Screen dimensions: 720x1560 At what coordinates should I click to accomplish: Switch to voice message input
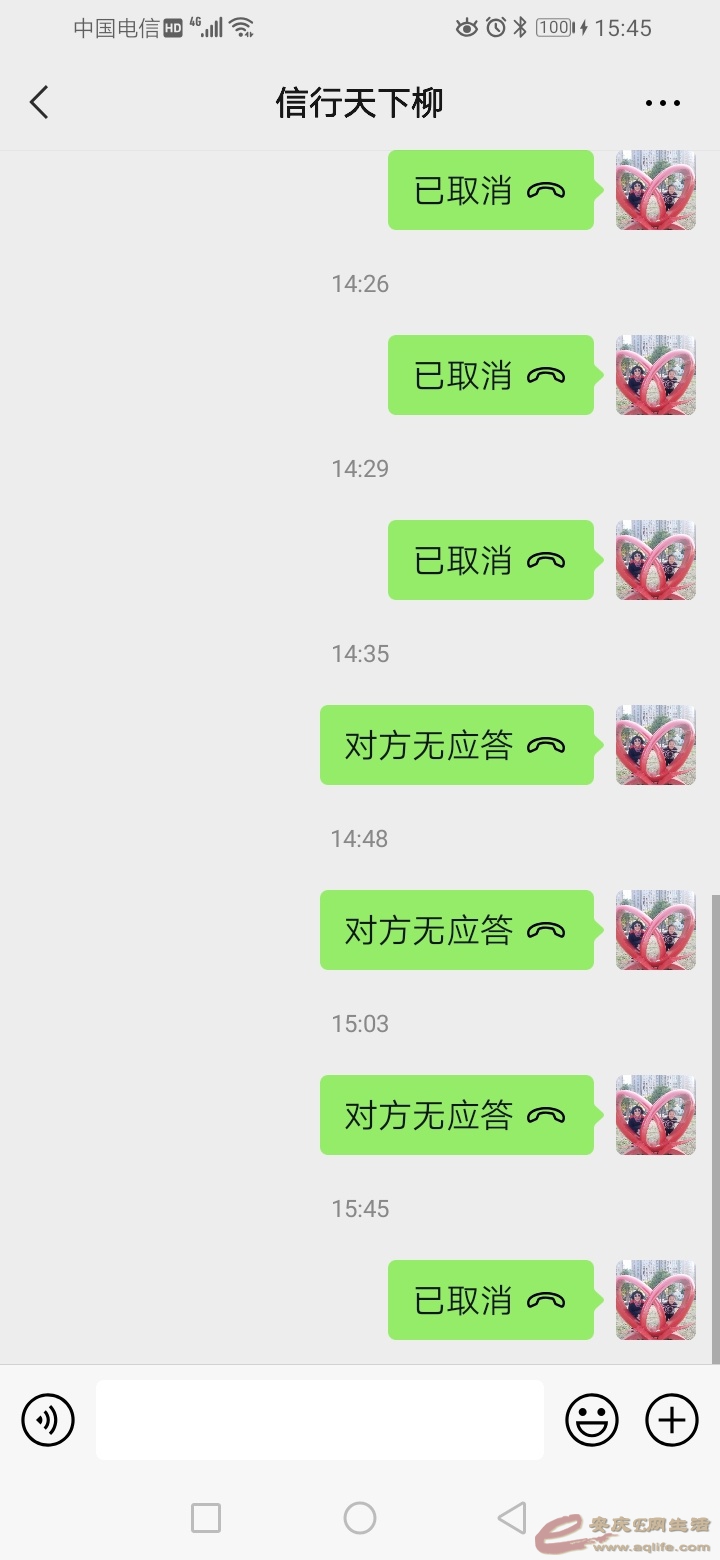[48, 1419]
